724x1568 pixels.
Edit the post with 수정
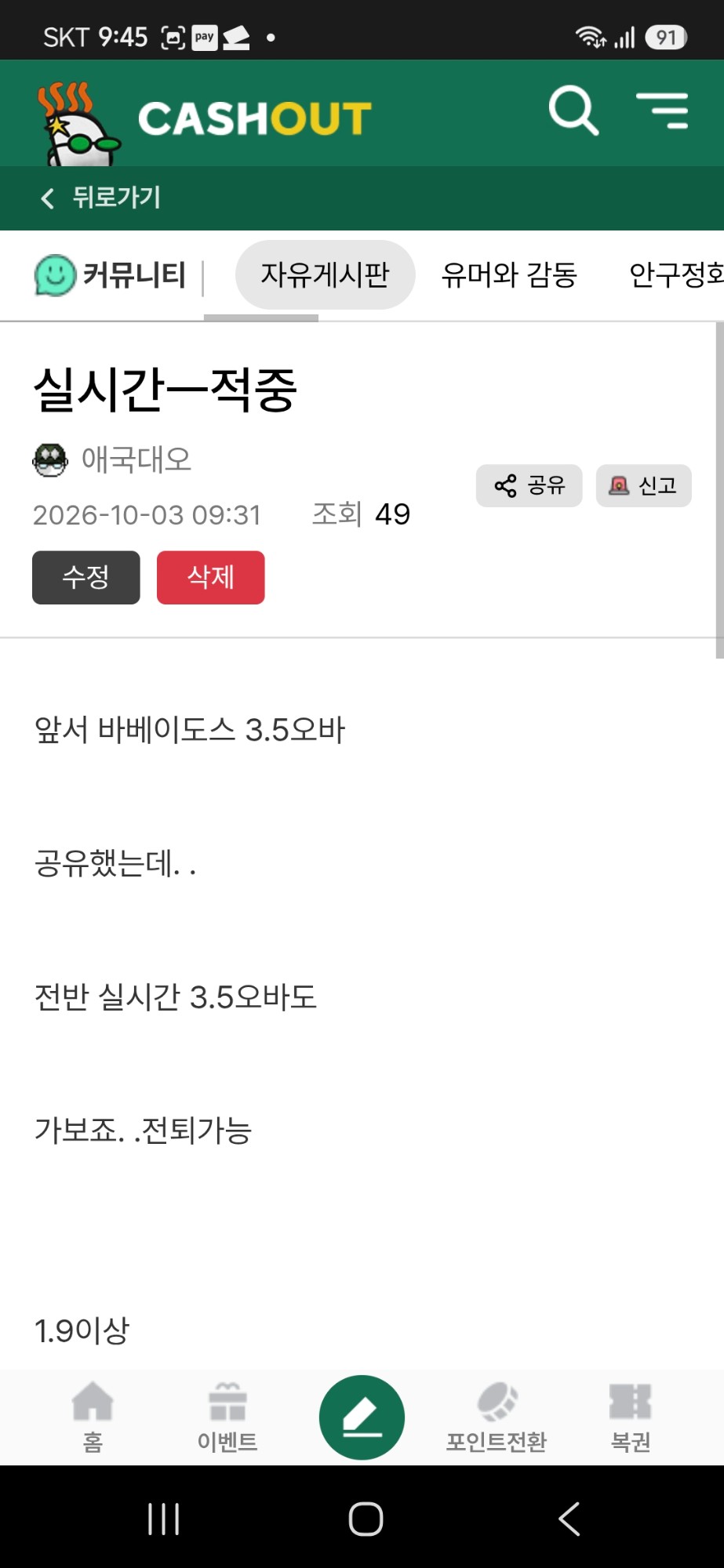pos(86,578)
